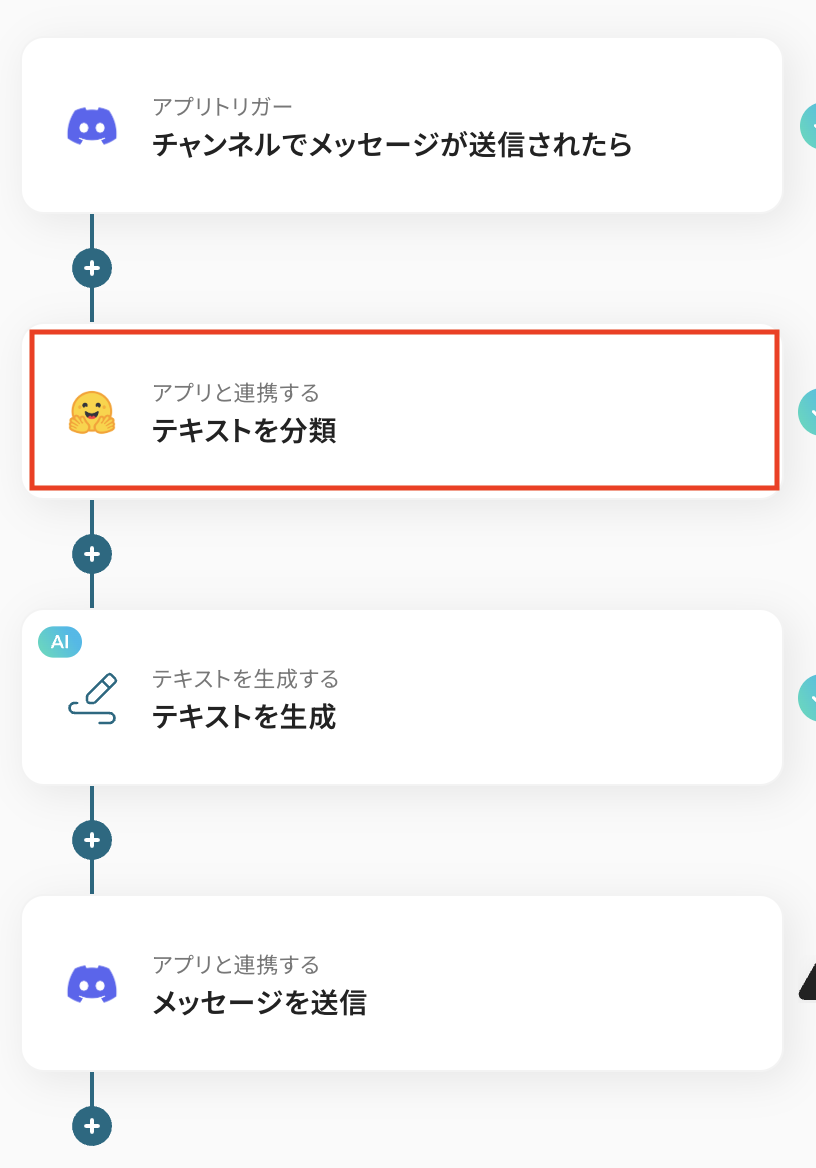Image resolution: width=816 pixels, height=1168 pixels.
Task: Add a step below the Discord trigger card
Action: tap(92, 268)
